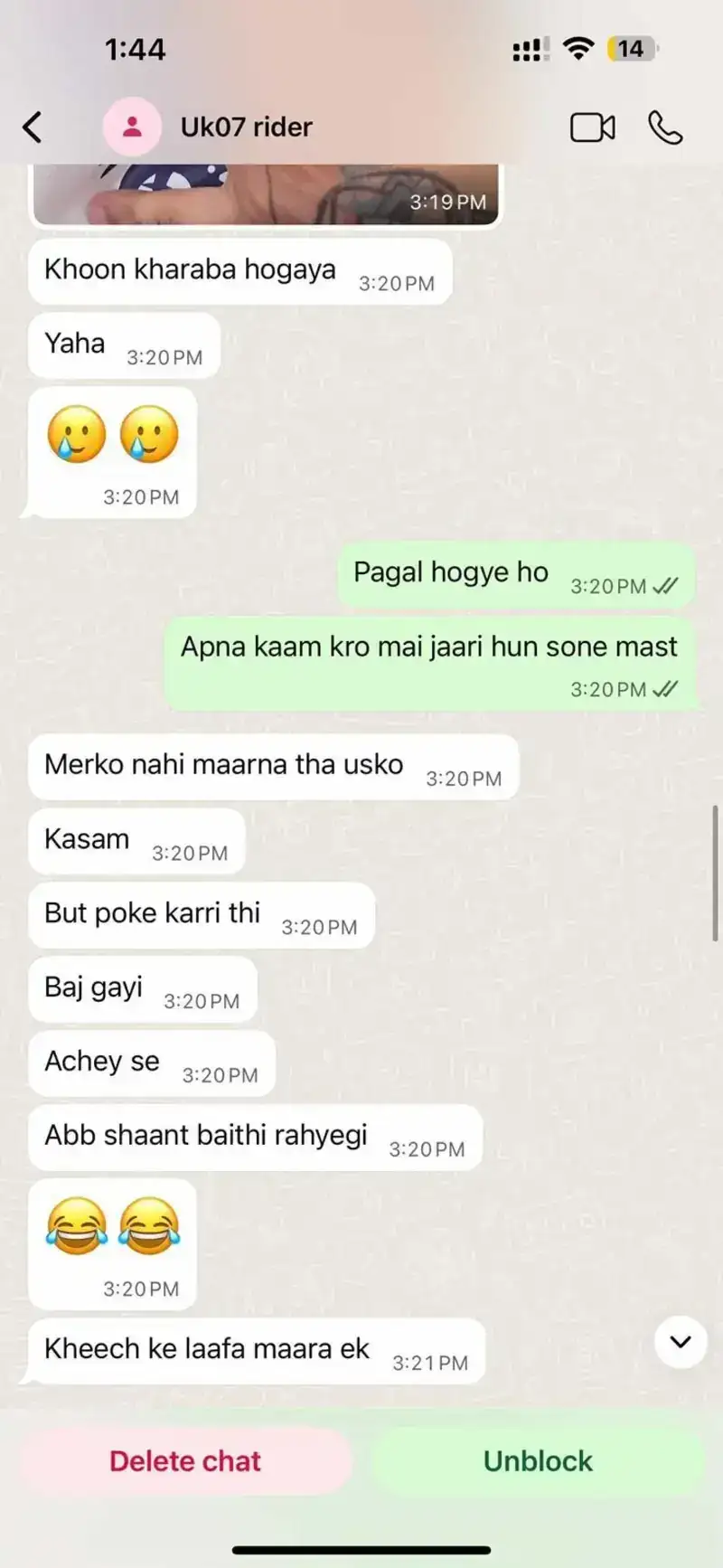Go back to the chat list
The image size is (723, 1568).
tap(33, 128)
